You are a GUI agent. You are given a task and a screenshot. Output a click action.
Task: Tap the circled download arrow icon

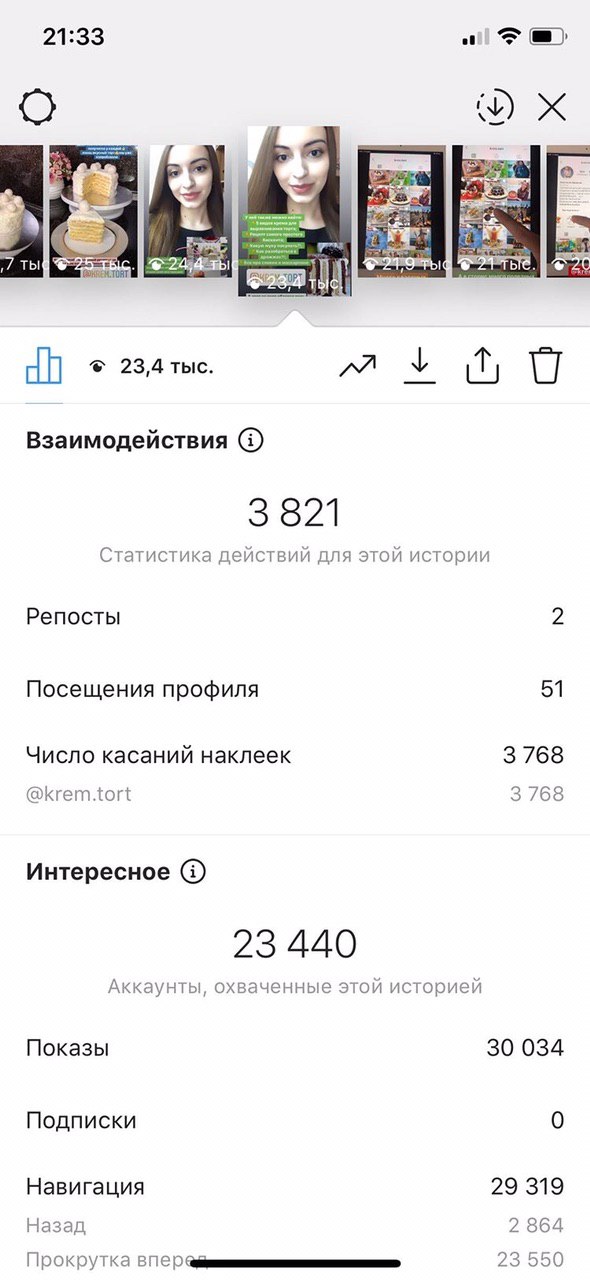495,107
